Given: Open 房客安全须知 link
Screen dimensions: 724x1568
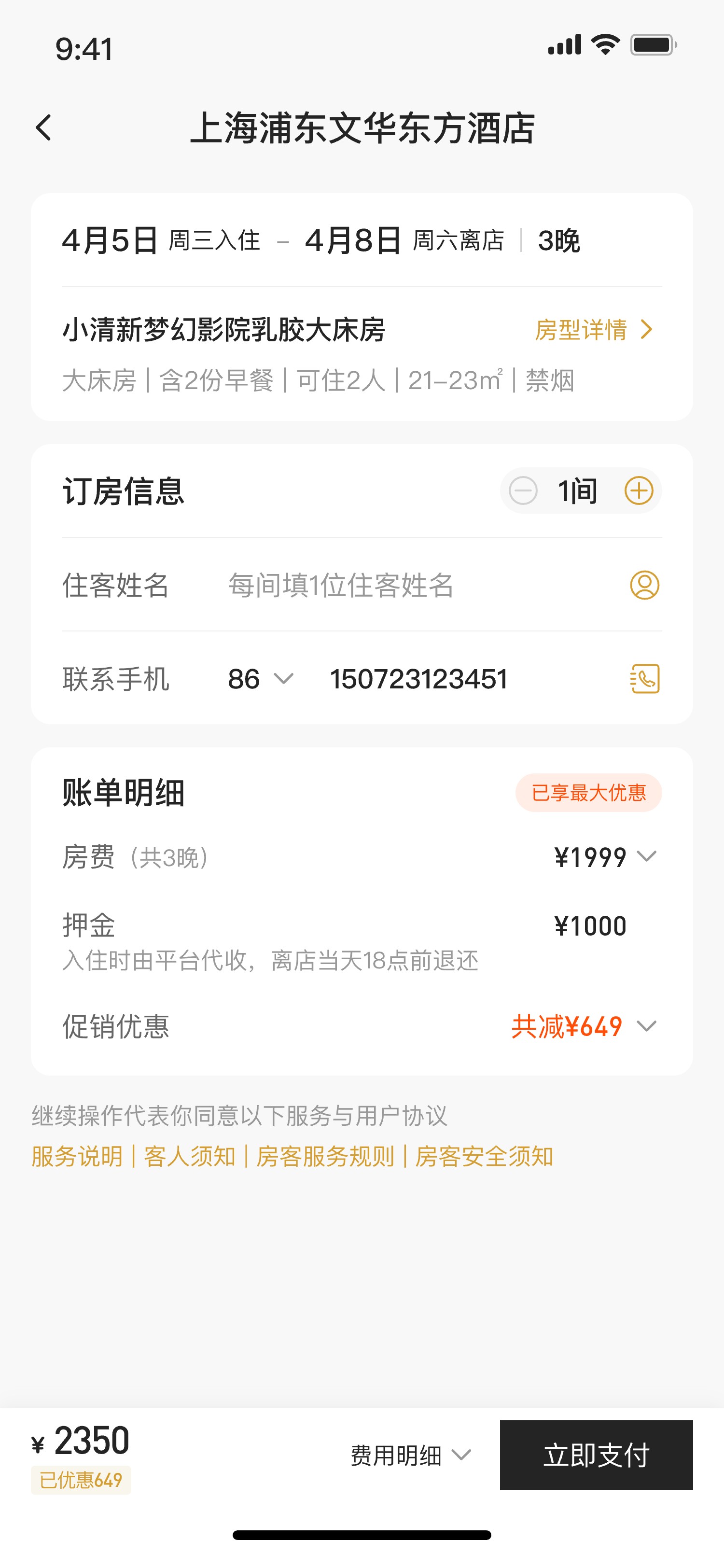Looking at the screenshot, I should [x=484, y=1156].
